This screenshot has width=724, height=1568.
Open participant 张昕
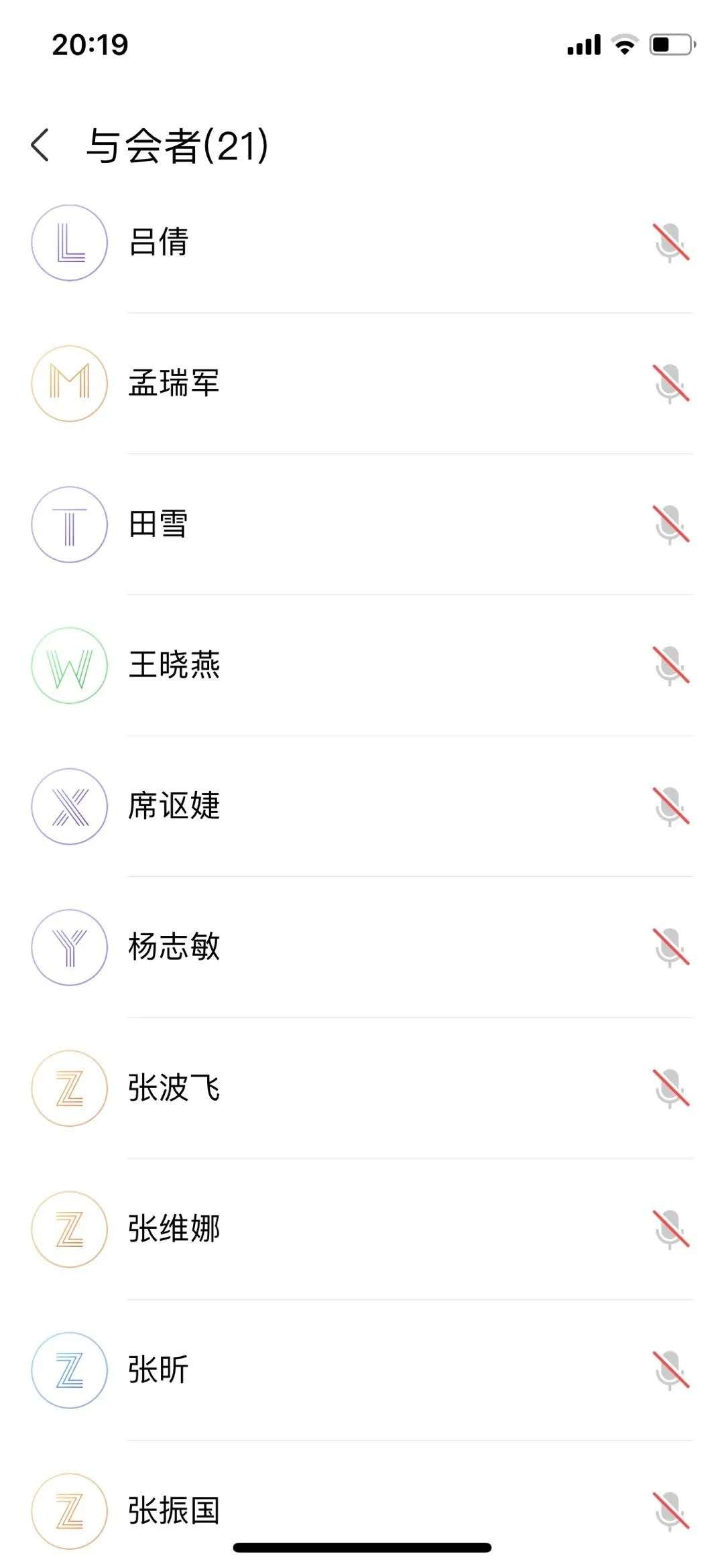click(159, 1370)
